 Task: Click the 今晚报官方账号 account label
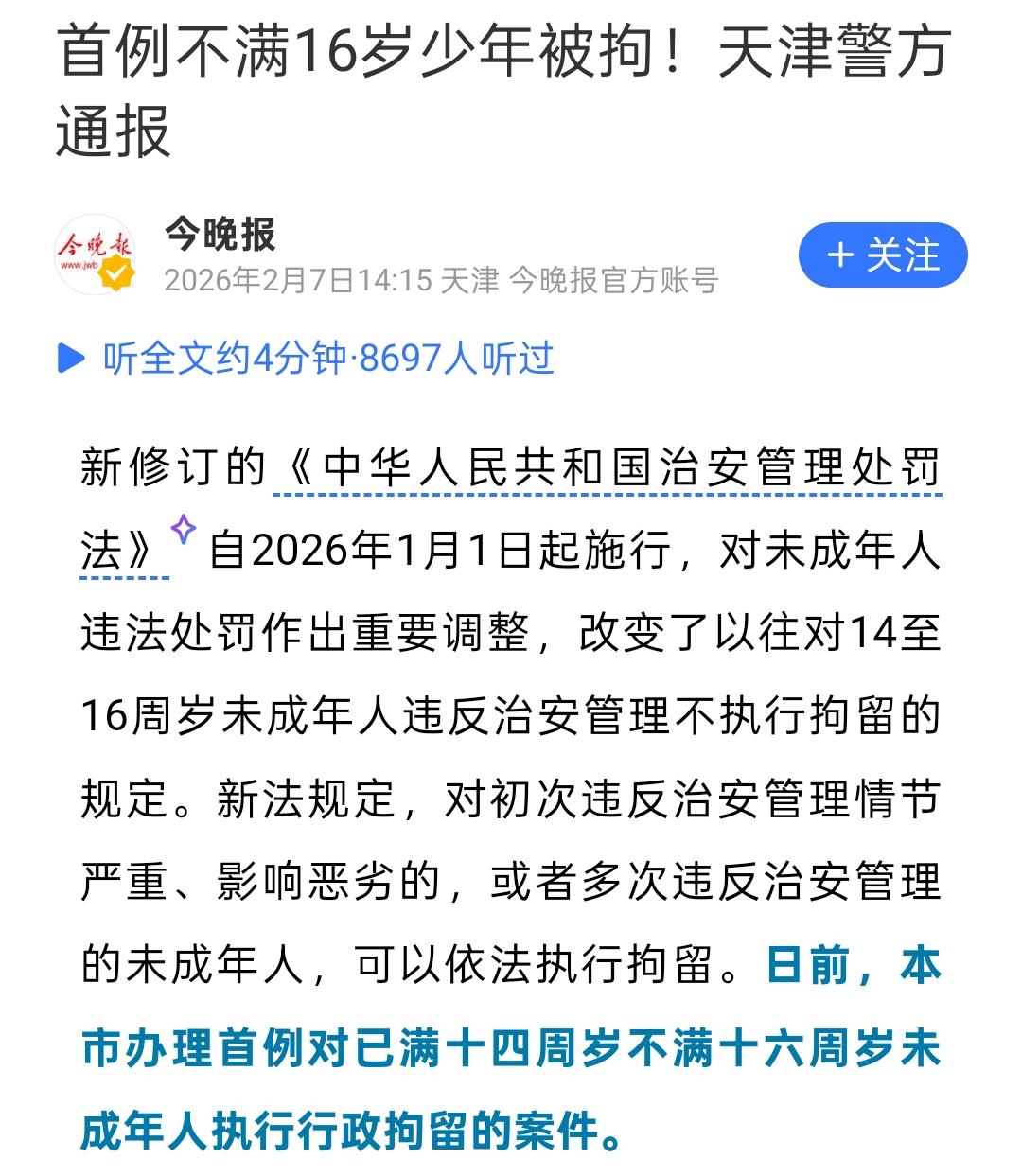614,279
